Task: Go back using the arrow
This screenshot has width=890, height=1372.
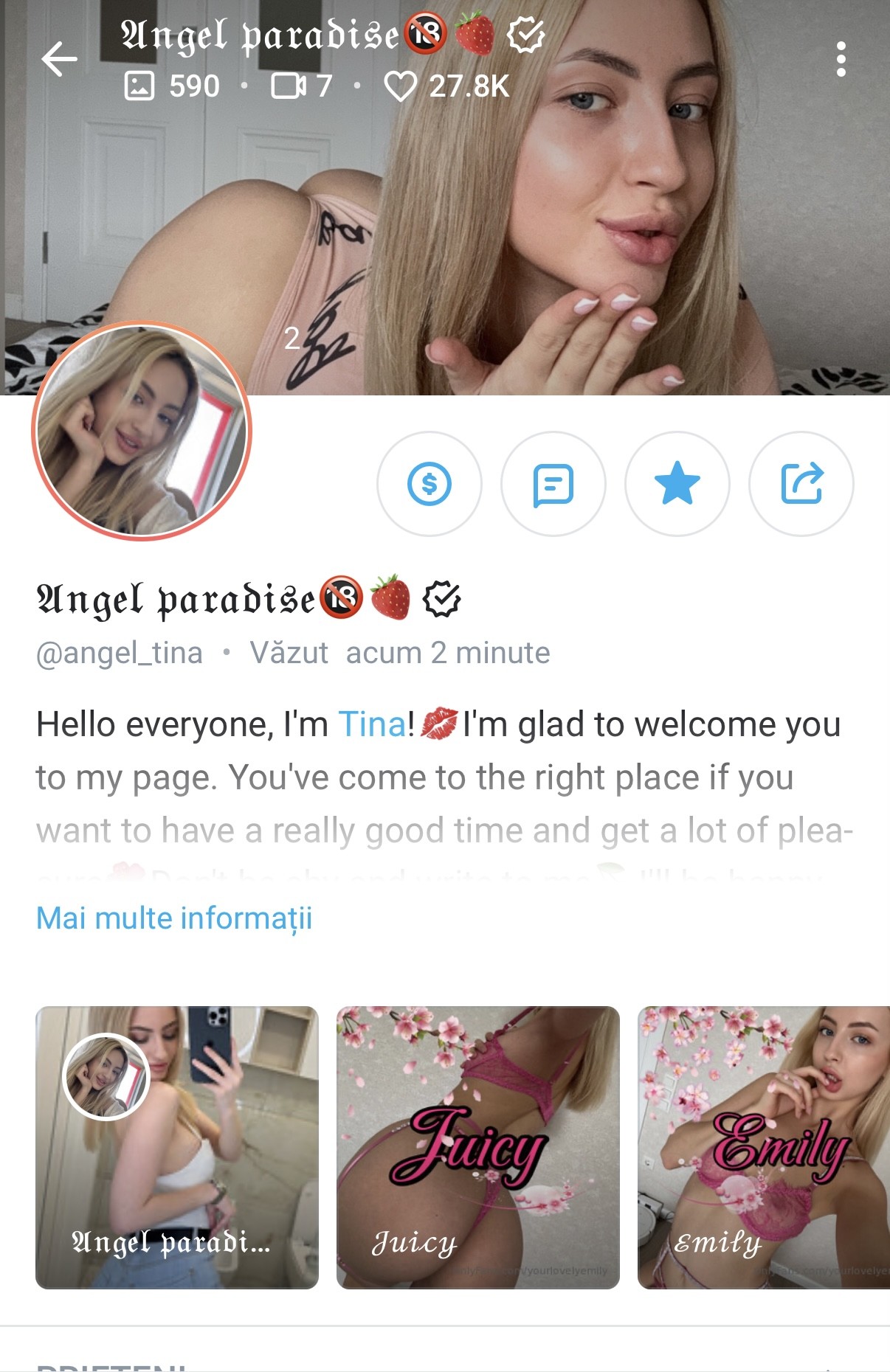Action: click(59, 59)
